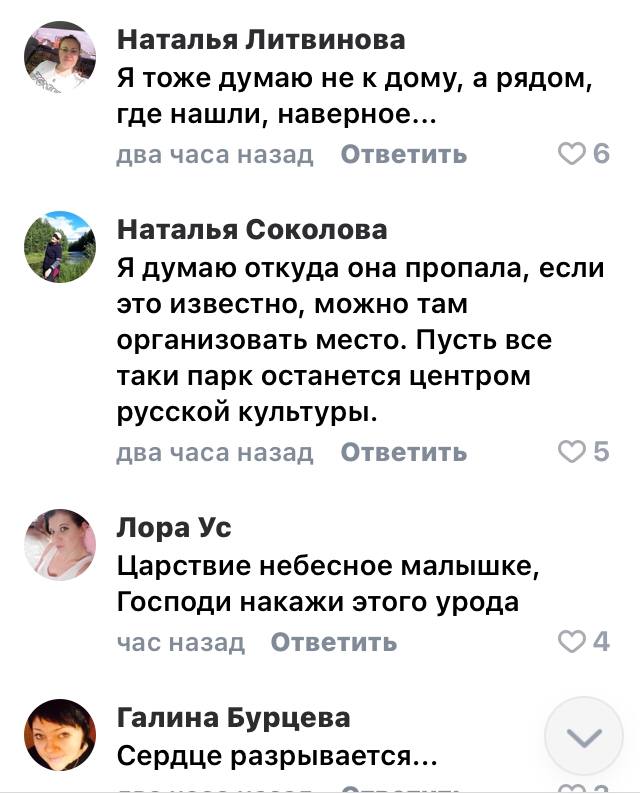
Task: Like Наталья Соколова's comment
Action: (571, 453)
